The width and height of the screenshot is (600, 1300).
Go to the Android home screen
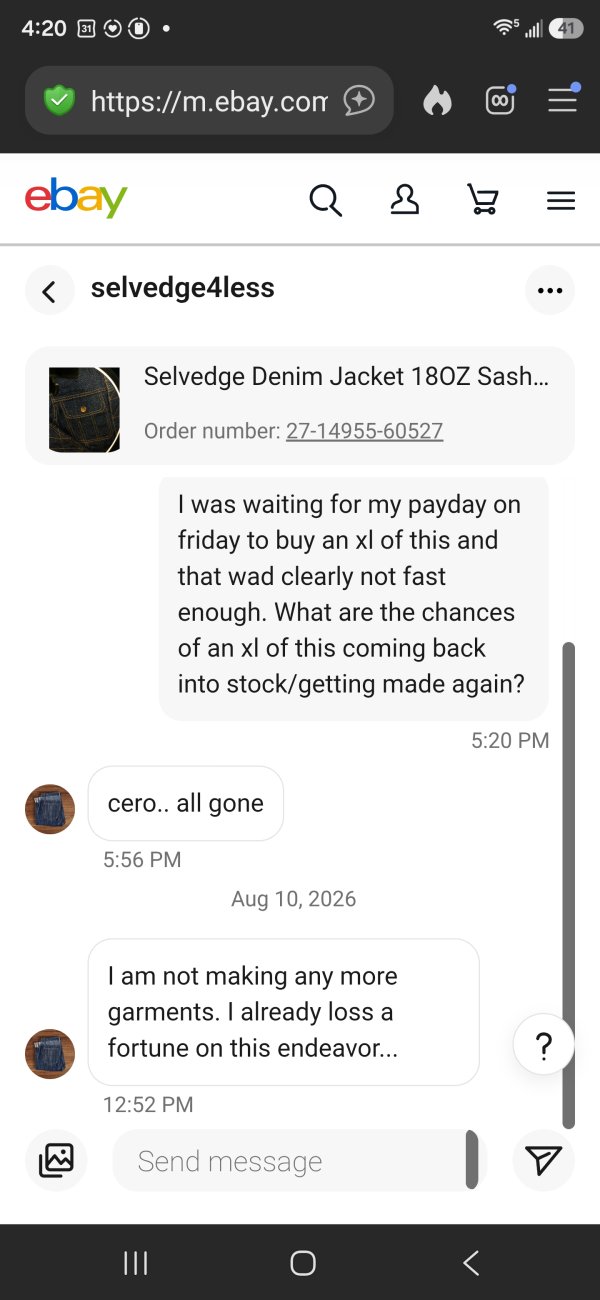point(303,1263)
